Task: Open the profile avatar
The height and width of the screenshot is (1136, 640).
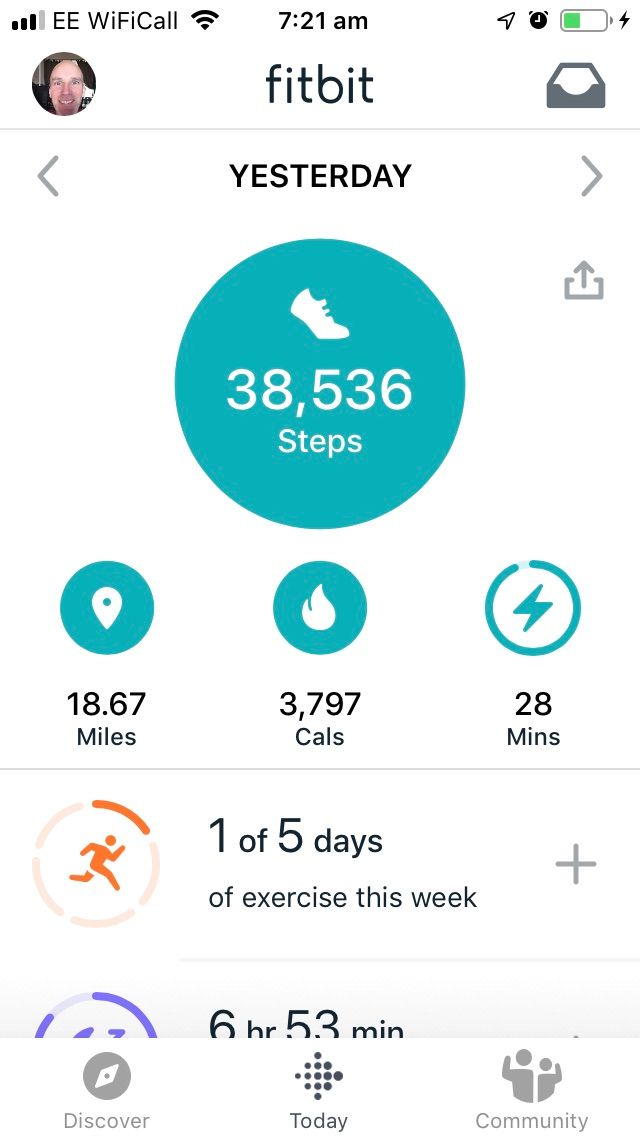Action: click(64, 84)
